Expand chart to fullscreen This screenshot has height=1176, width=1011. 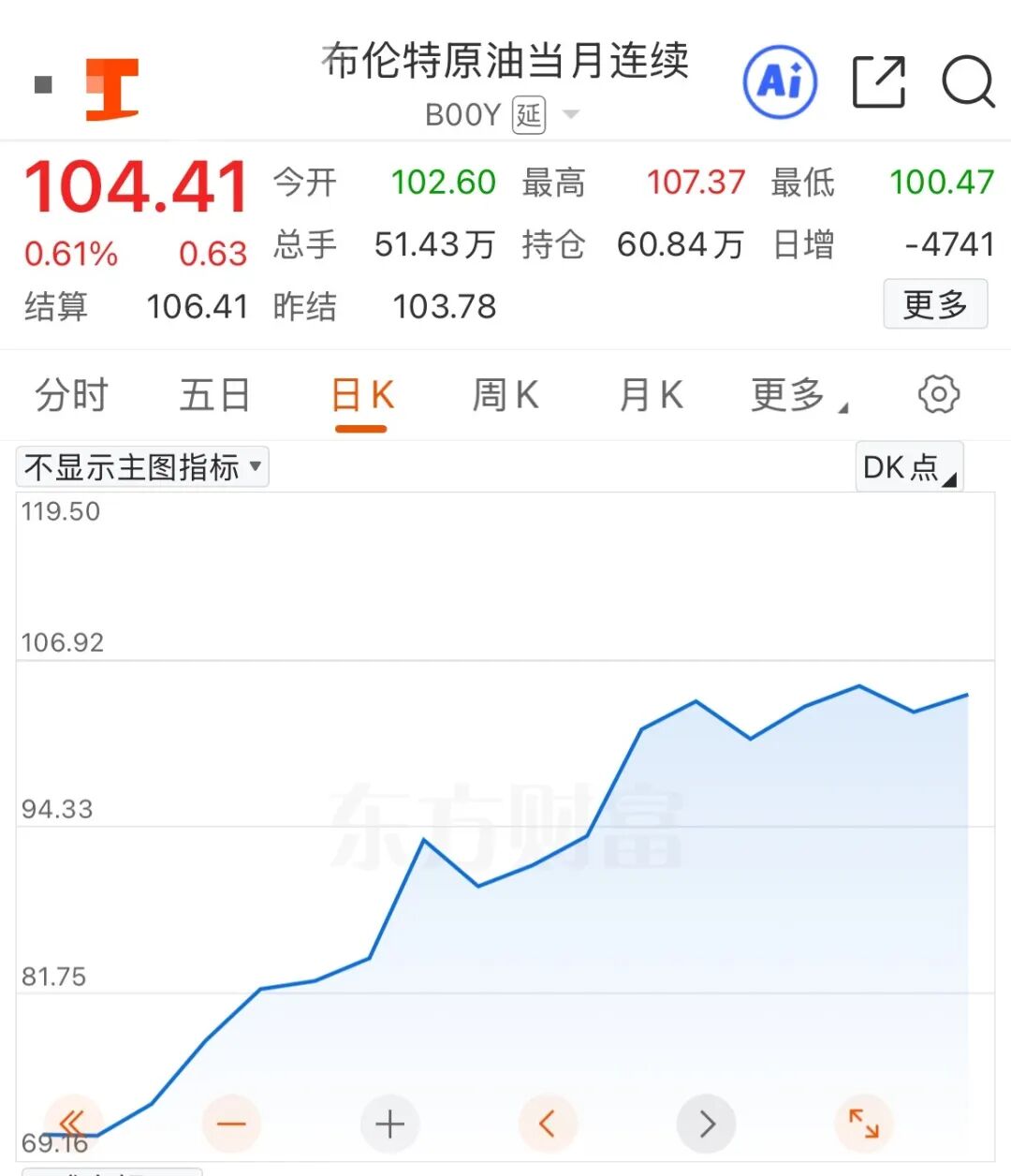pos(863,1124)
